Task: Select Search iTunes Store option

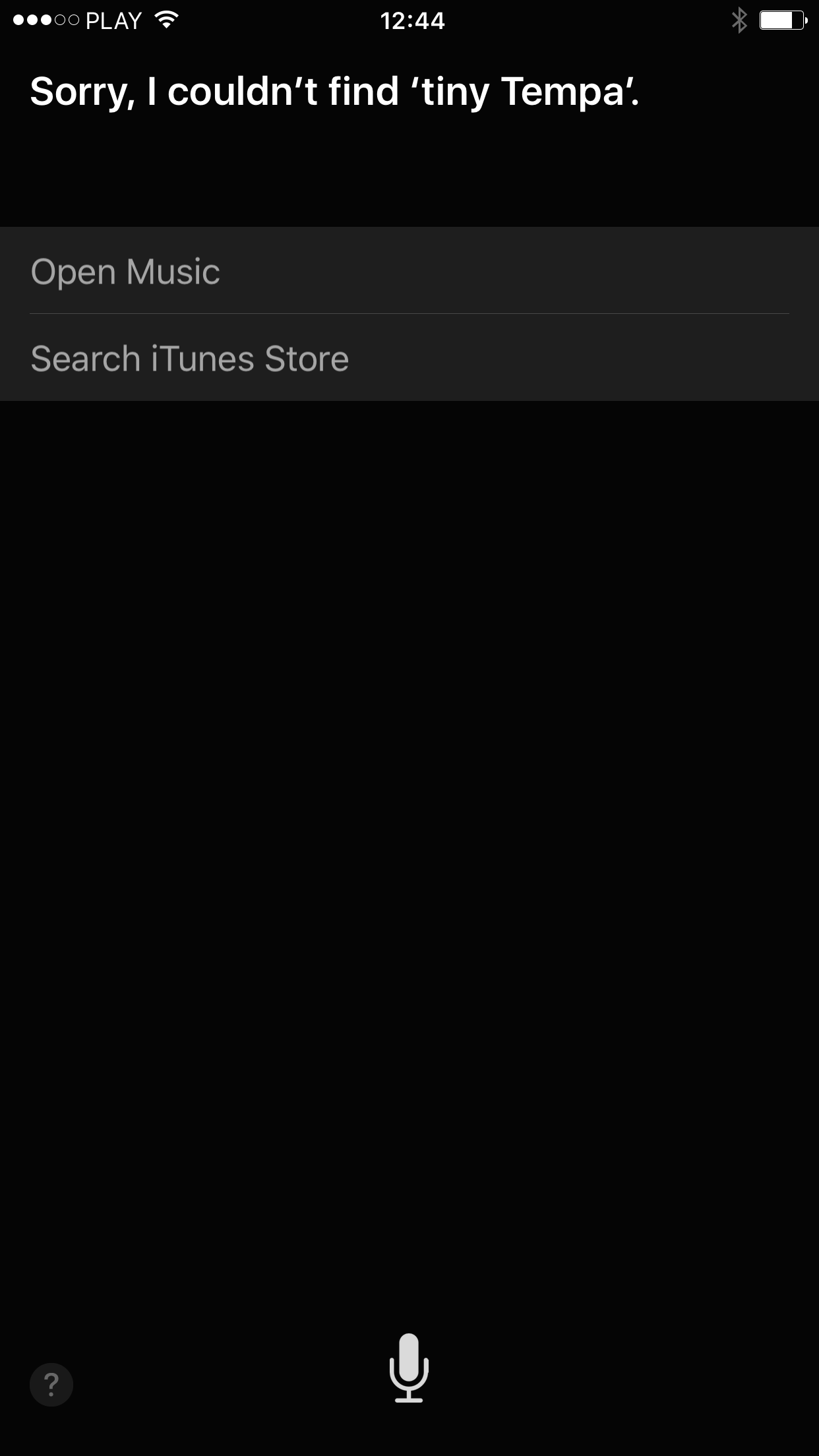Action: (x=190, y=359)
